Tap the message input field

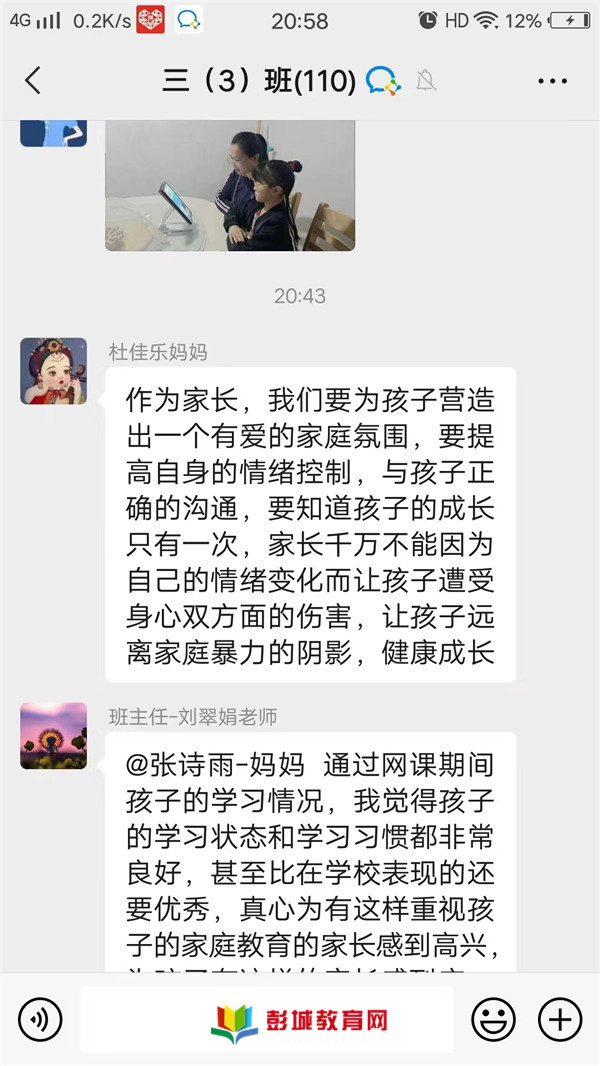click(x=267, y=1019)
